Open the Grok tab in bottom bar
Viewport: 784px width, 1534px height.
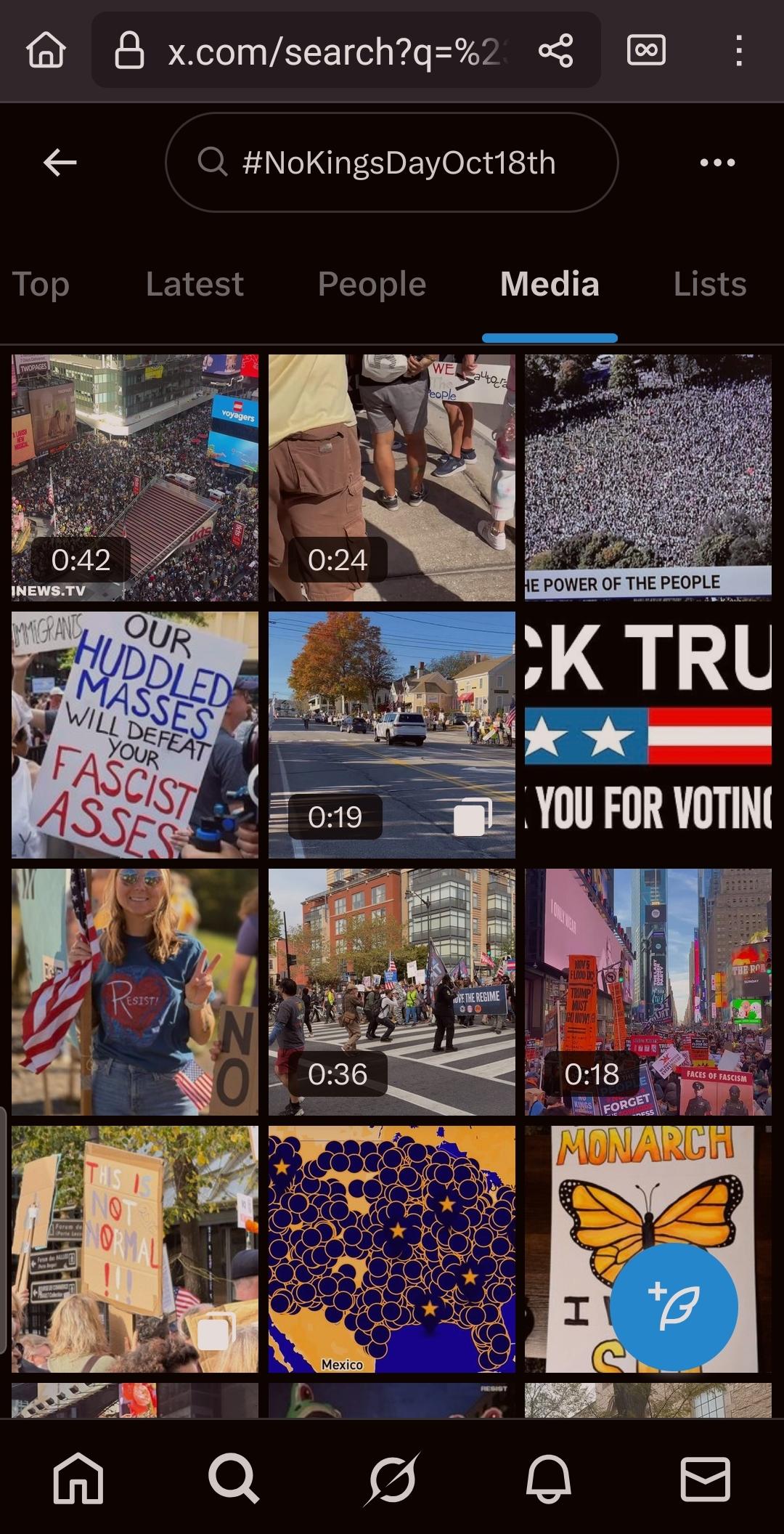click(x=392, y=1478)
